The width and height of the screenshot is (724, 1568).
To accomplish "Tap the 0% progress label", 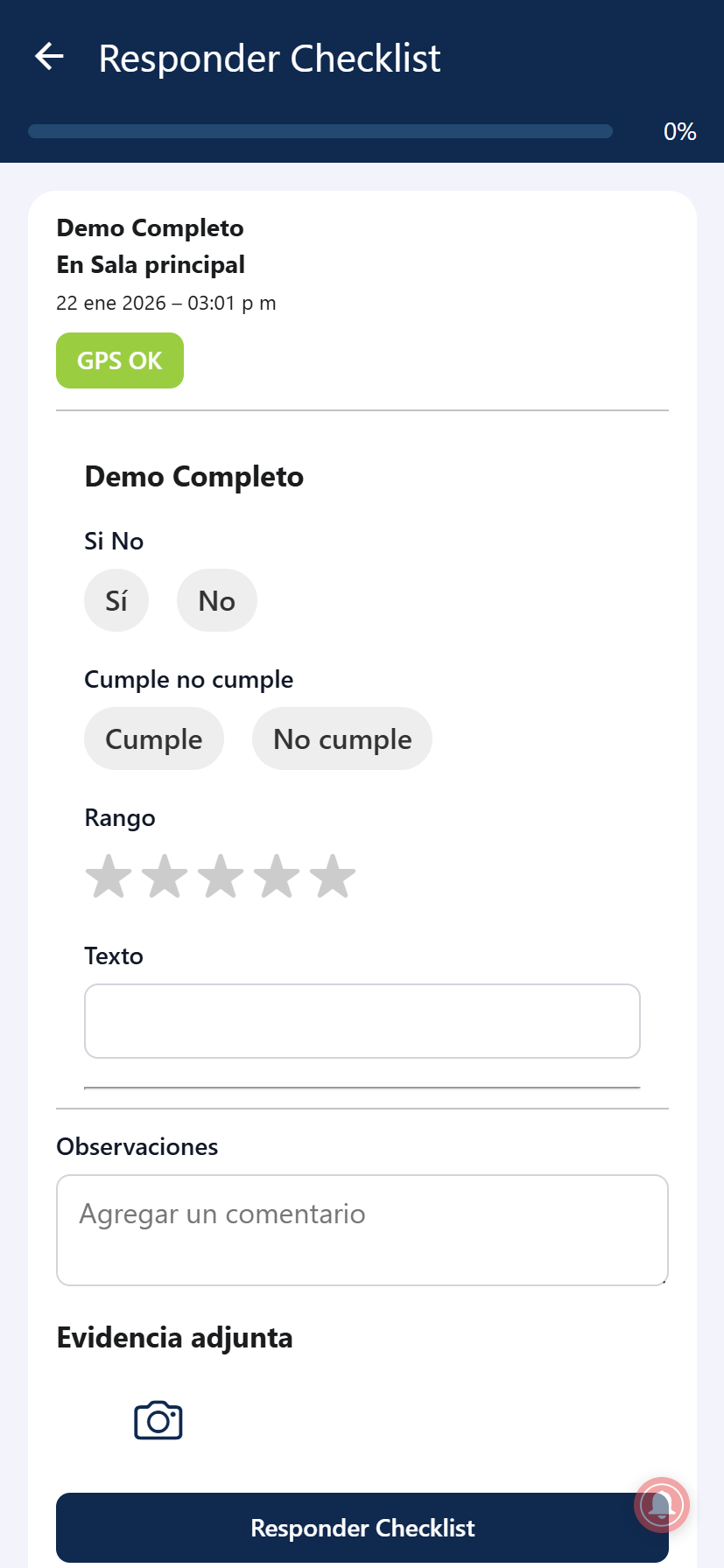I will click(679, 130).
